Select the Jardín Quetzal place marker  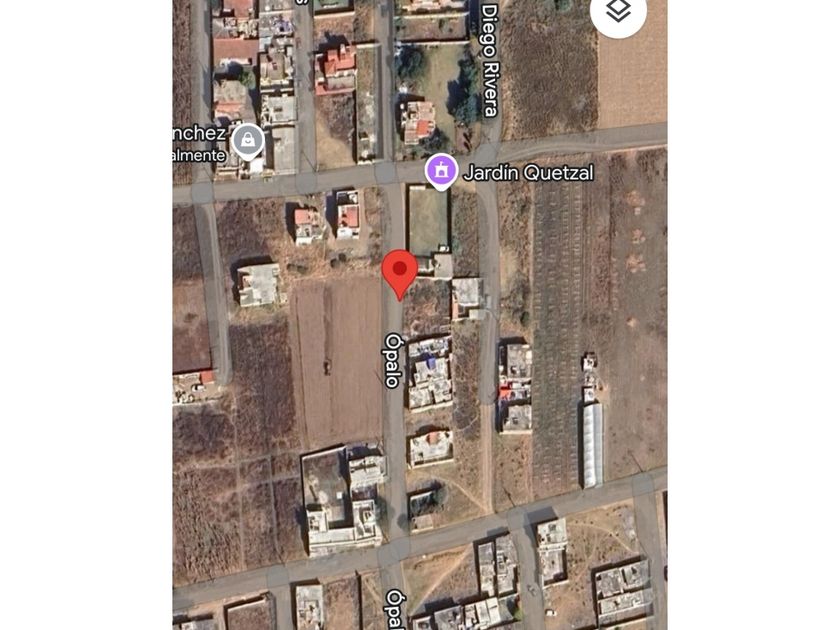[x=441, y=170]
